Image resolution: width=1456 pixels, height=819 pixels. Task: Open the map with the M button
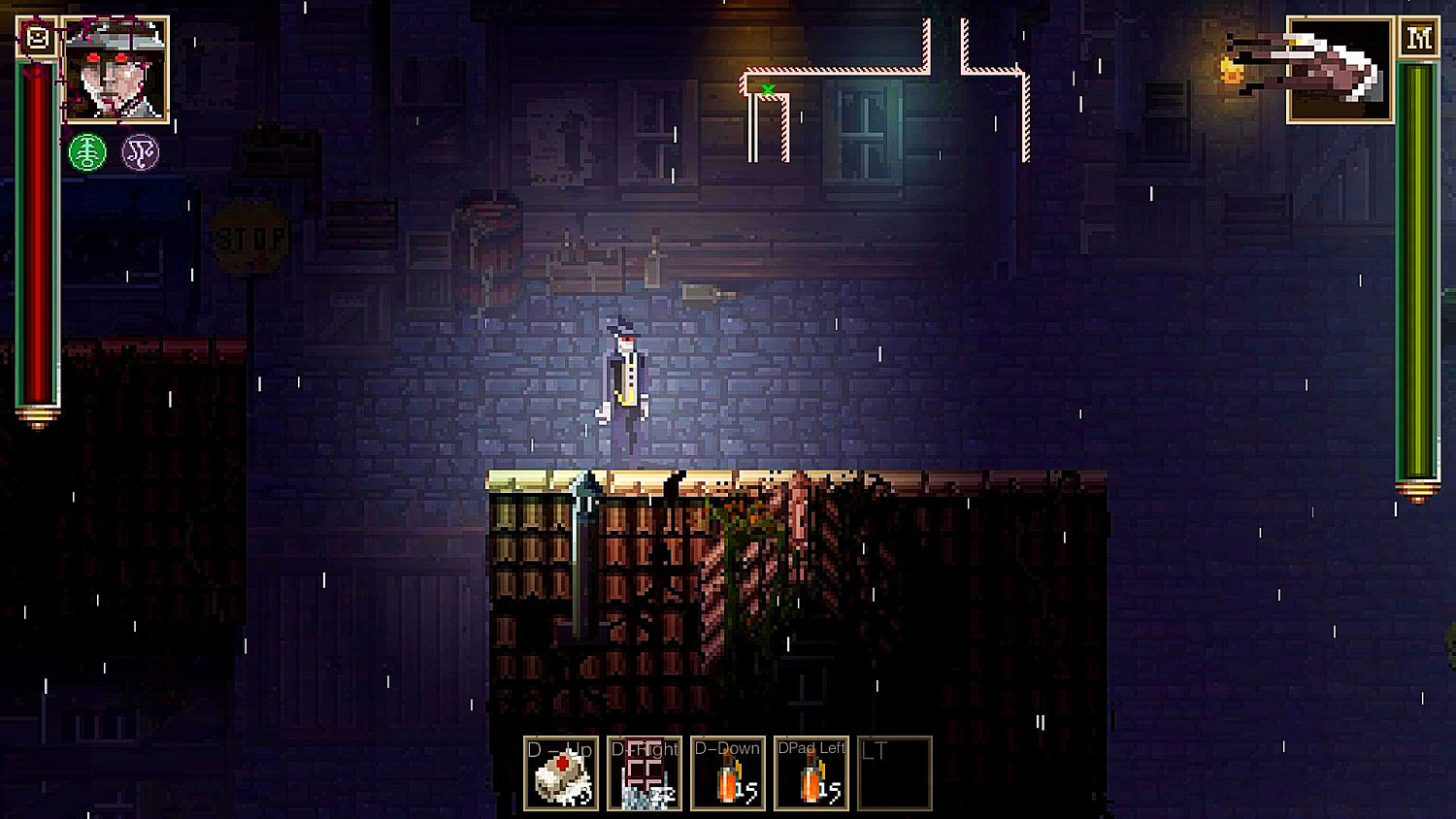click(x=1418, y=39)
